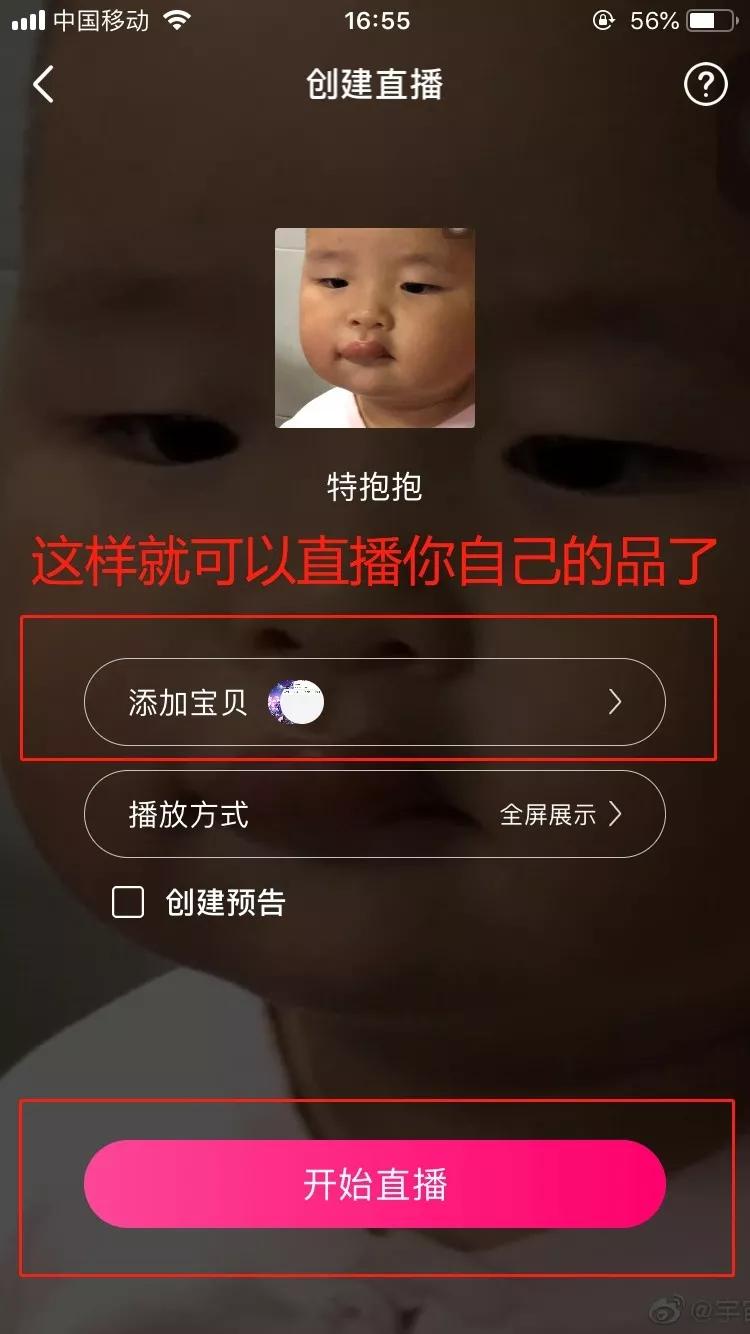
Task: Check the 创建预告 checkbox
Action: (128, 902)
